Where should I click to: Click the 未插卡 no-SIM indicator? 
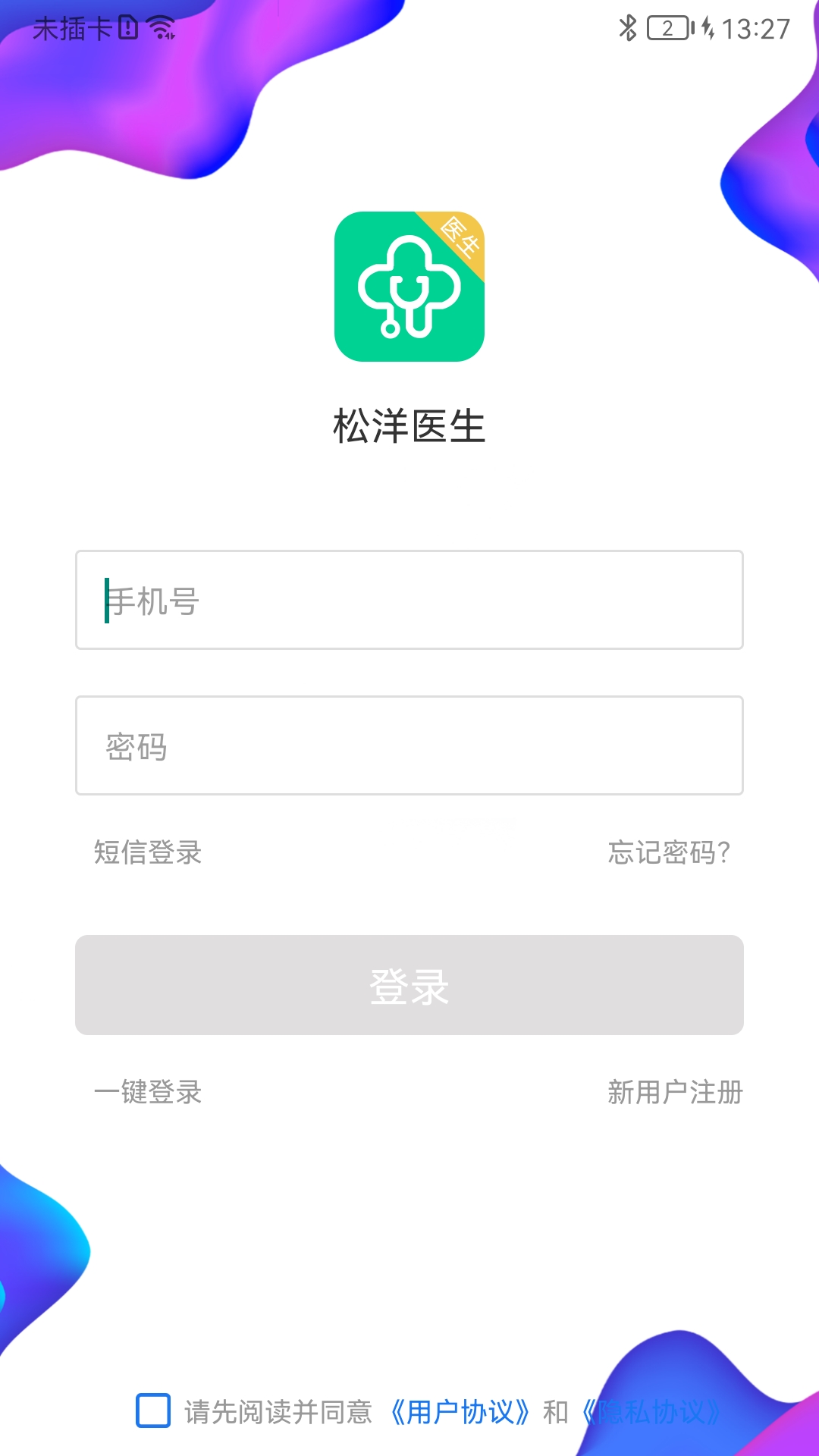[72, 28]
